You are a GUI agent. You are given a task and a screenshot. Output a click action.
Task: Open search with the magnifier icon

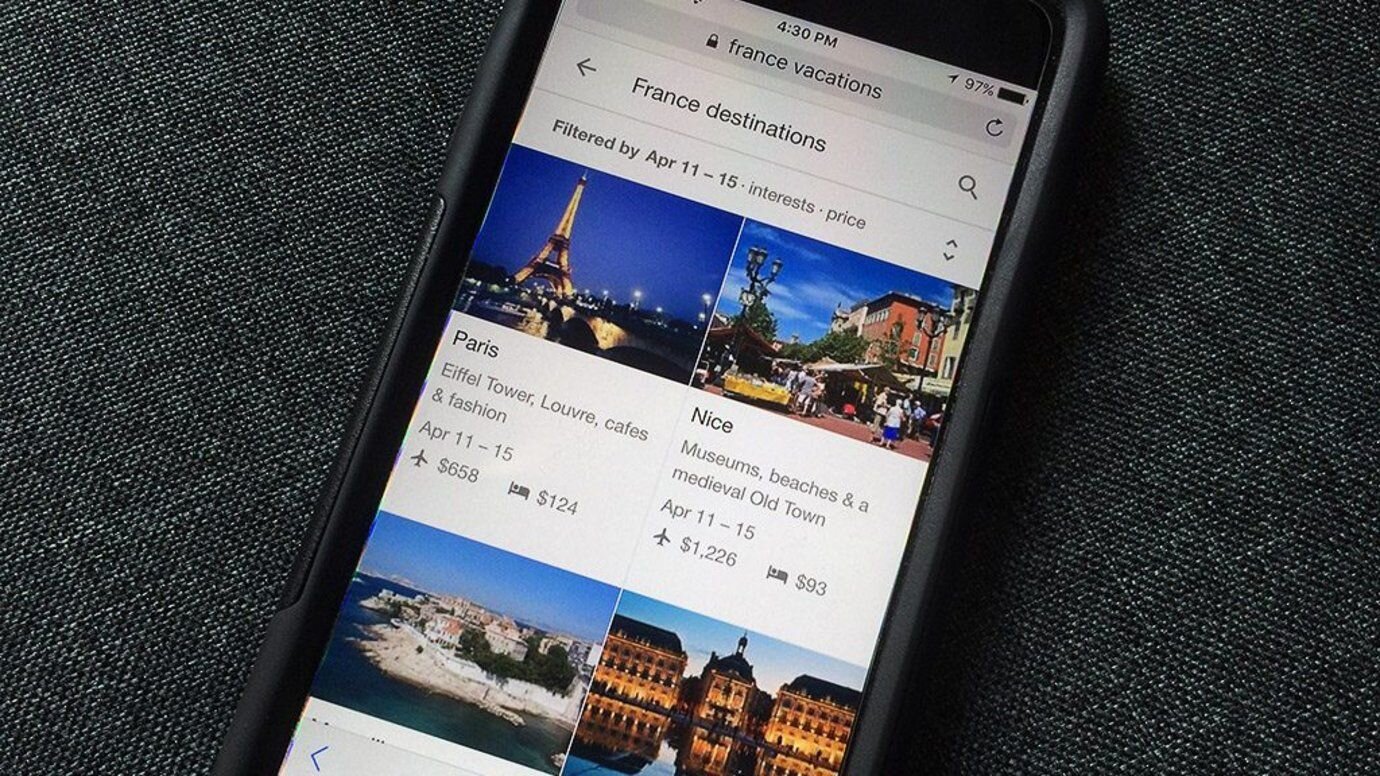coord(968,187)
